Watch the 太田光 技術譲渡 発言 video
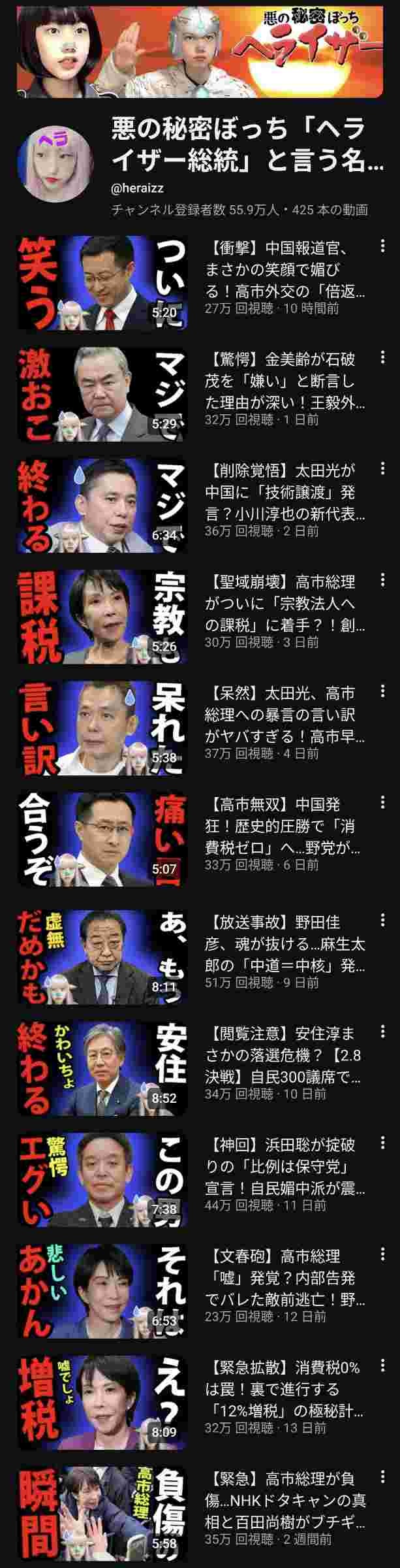 (x=101, y=506)
